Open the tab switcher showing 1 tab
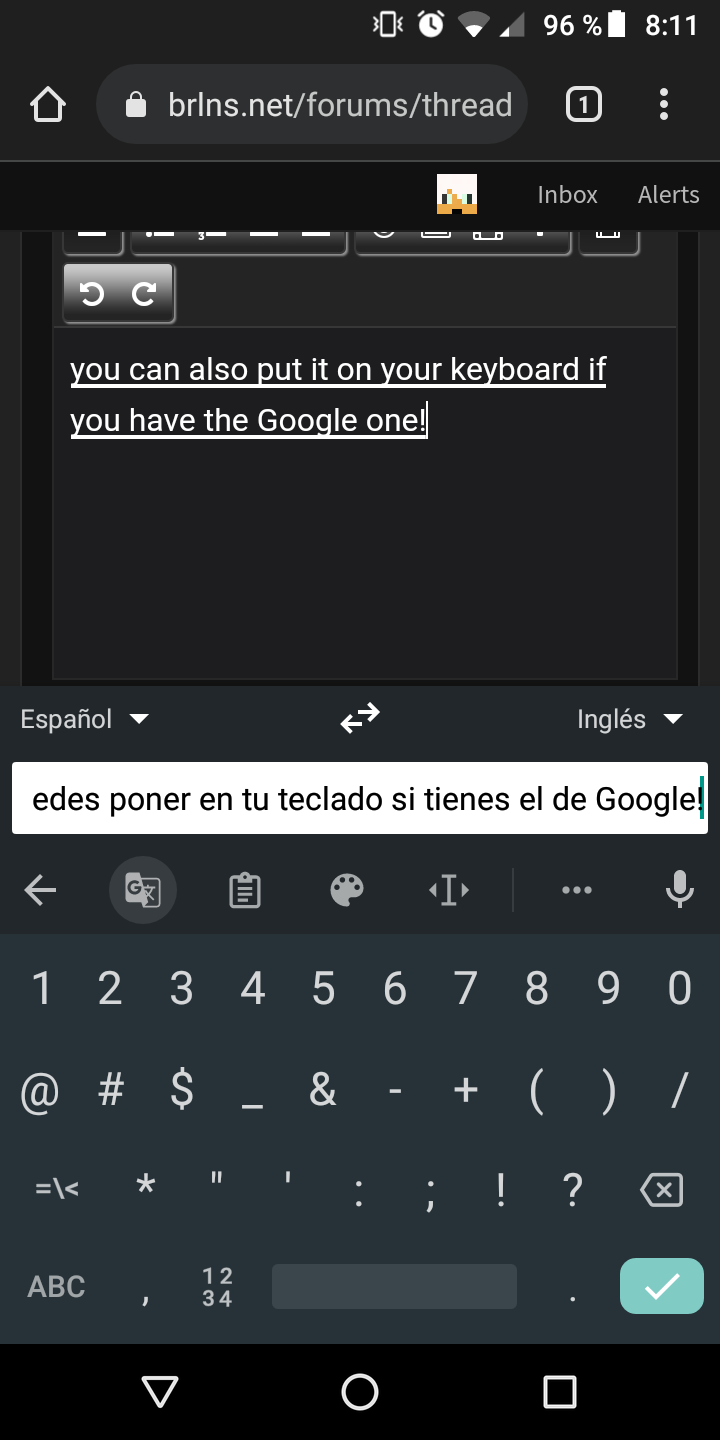Screen dimensions: 720x1440 584,104
